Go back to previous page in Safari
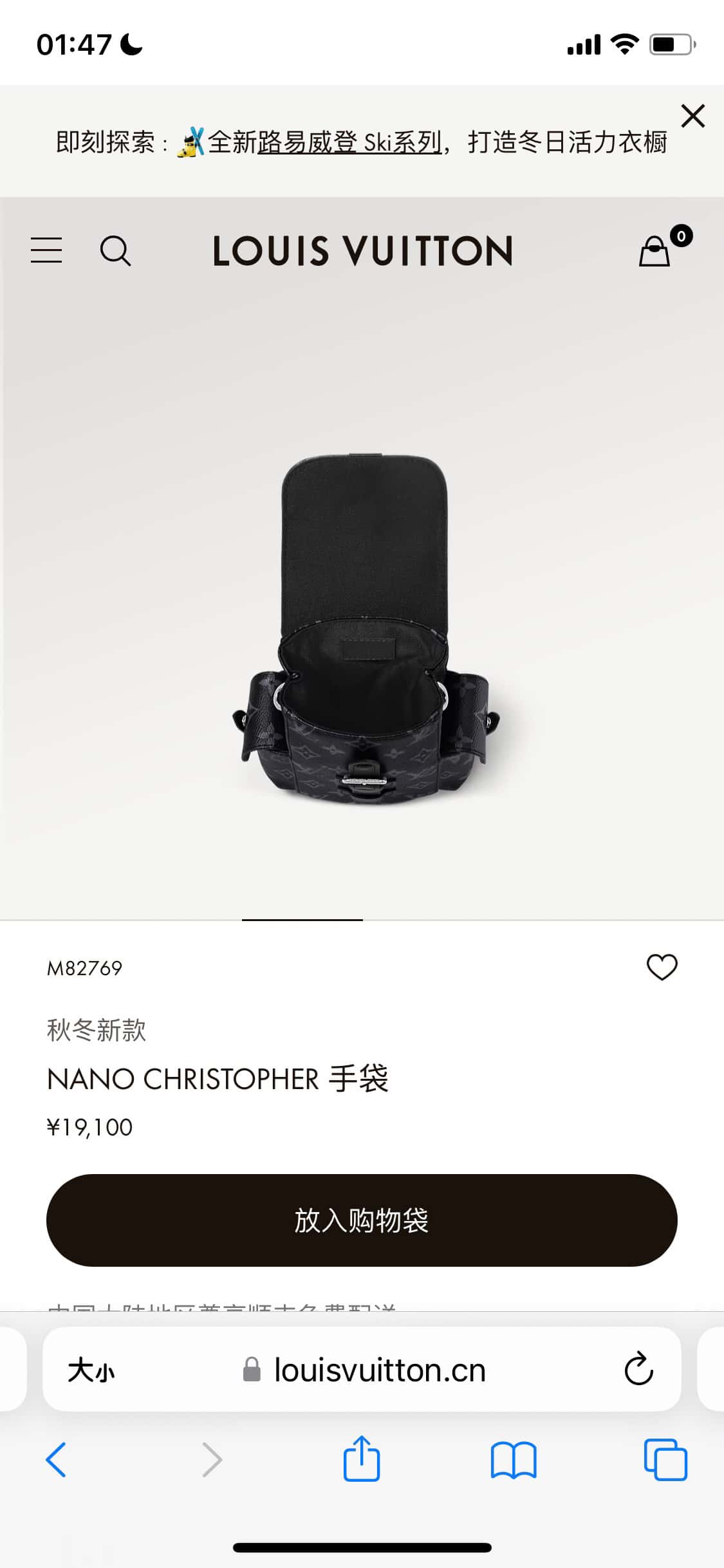724x1568 pixels. pos(56,1459)
